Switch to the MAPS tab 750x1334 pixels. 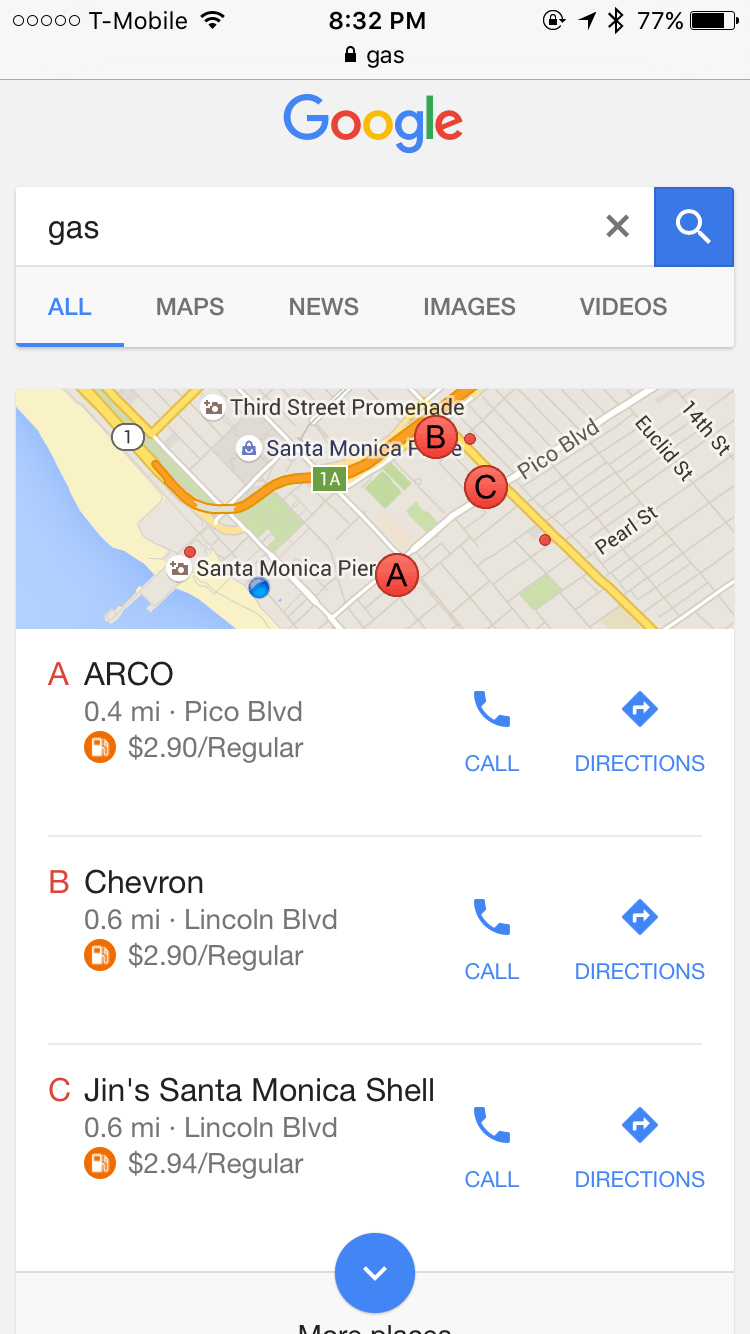pyautogui.click(x=189, y=307)
